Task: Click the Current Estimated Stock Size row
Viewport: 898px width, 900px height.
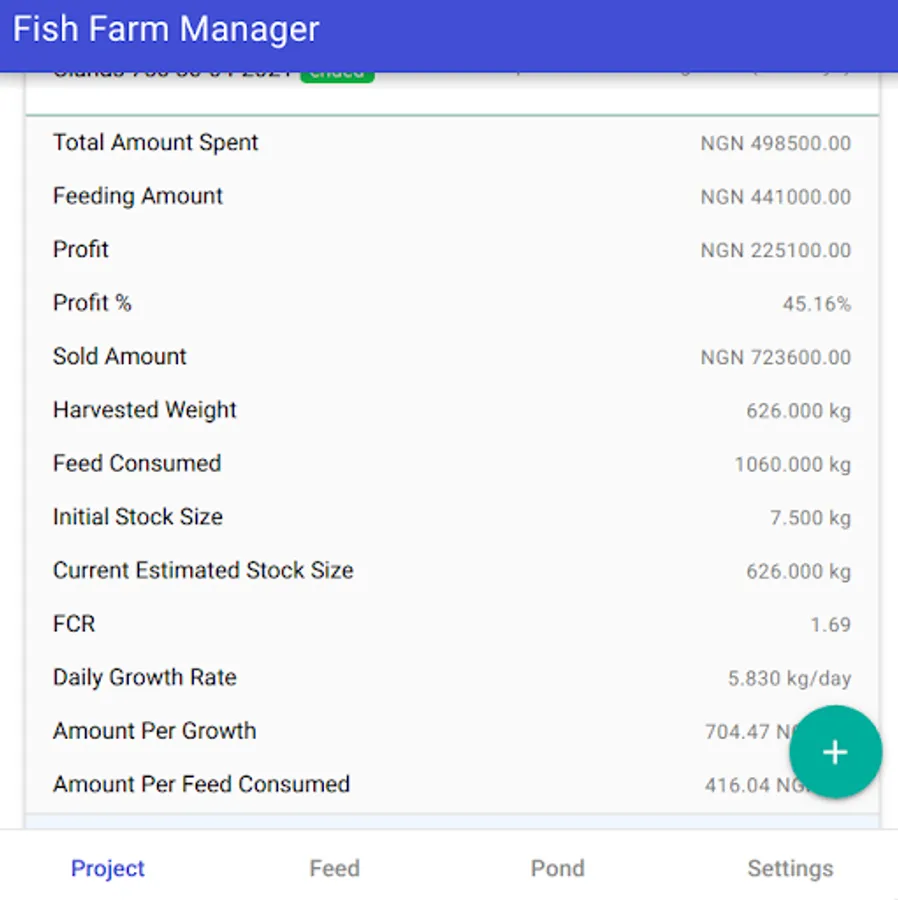Action: tap(450, 570)
